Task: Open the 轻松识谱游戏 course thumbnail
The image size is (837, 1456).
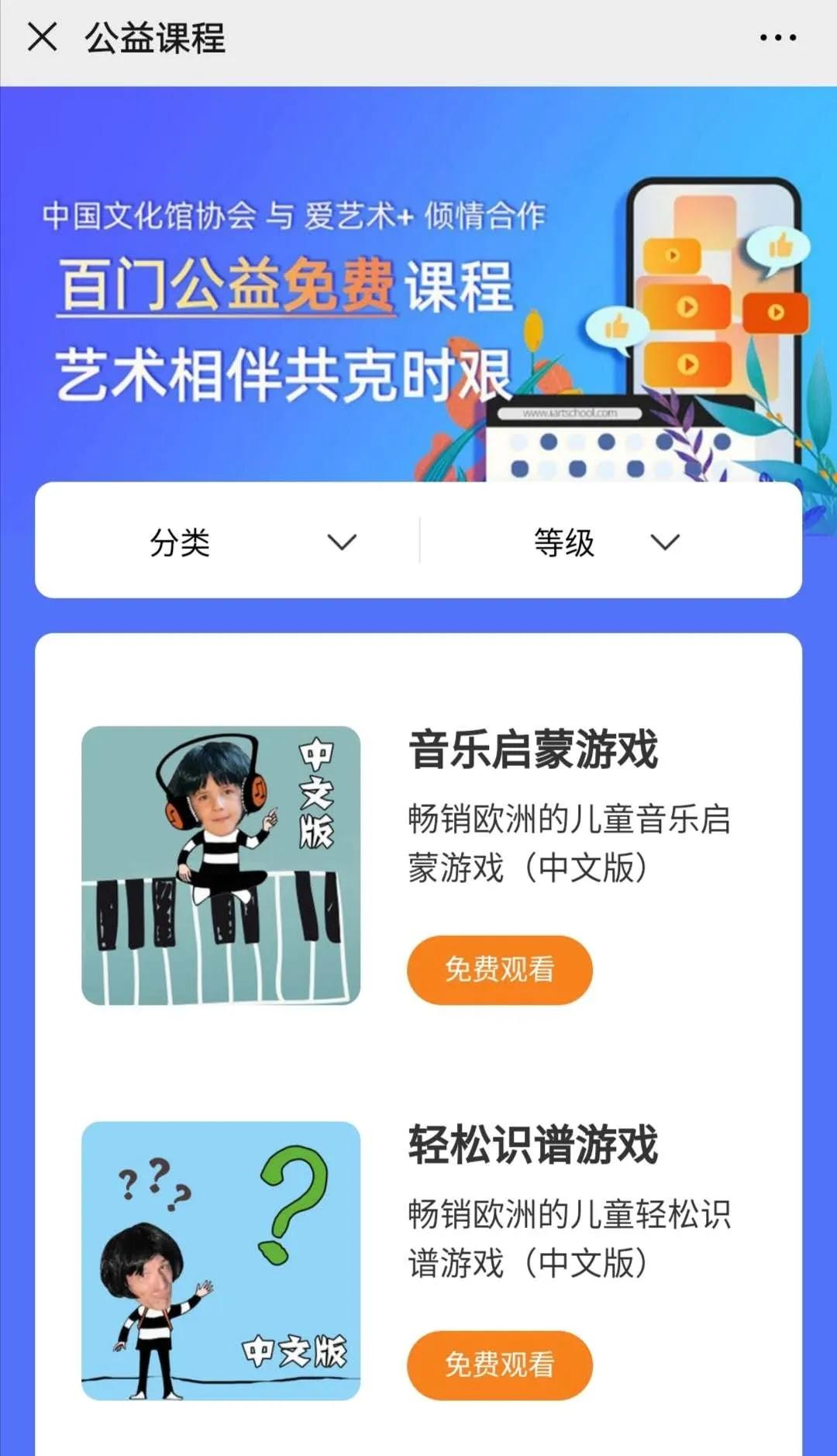Action: [221, 1261]
